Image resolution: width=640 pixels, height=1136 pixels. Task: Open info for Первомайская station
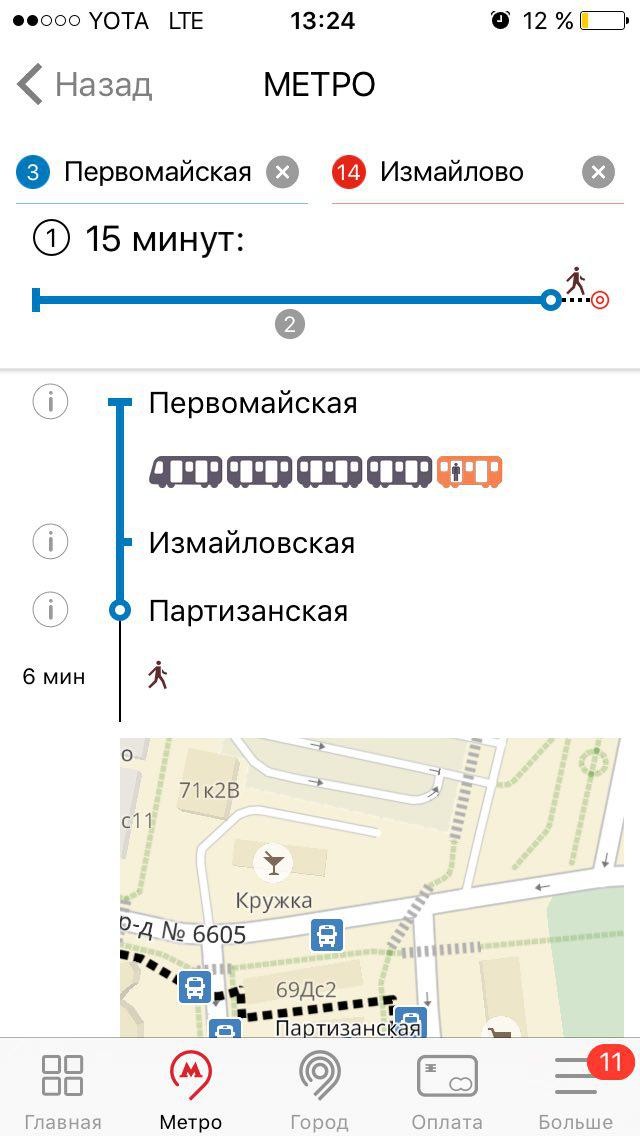tap(50, 402)
